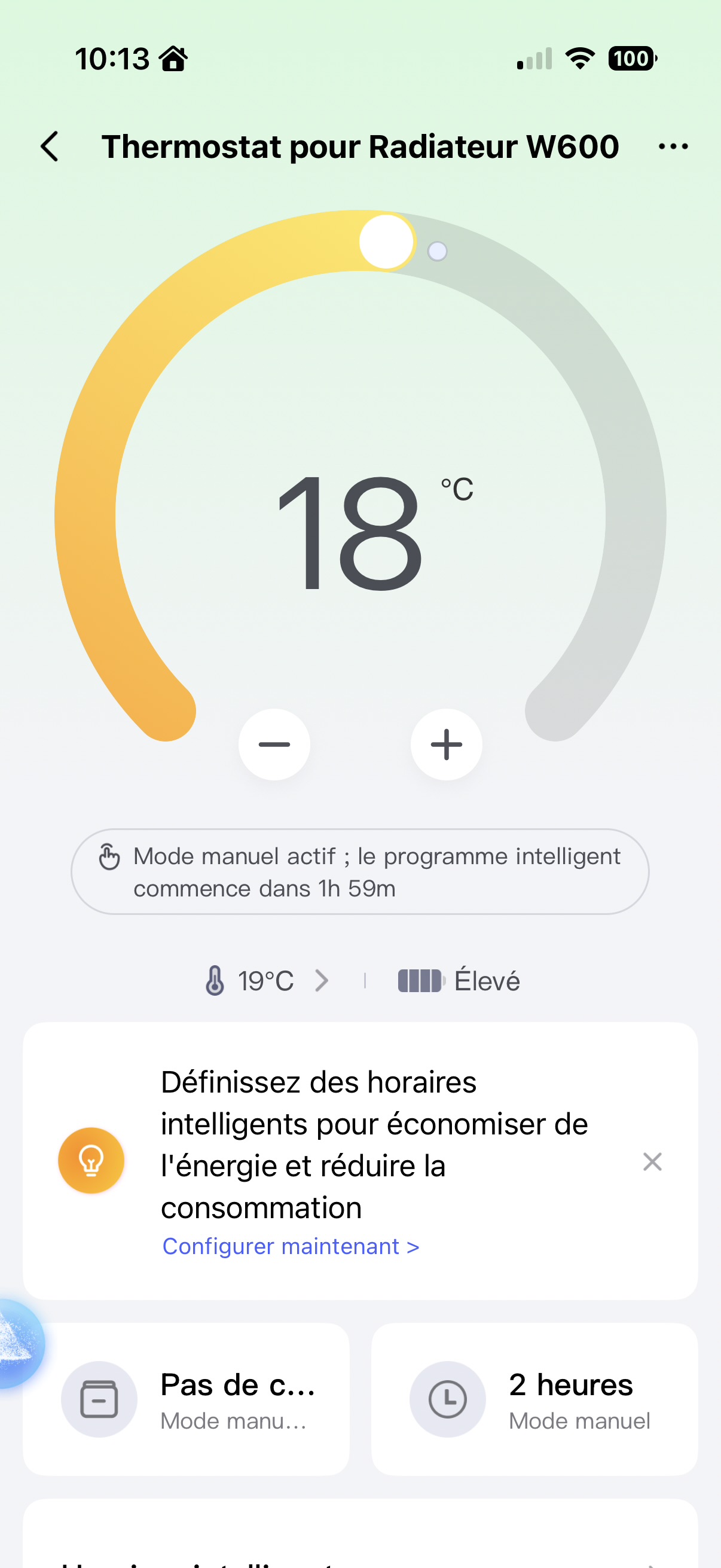Open the three-dot overflow menu
721x1568 pixels.
(673, 147)
